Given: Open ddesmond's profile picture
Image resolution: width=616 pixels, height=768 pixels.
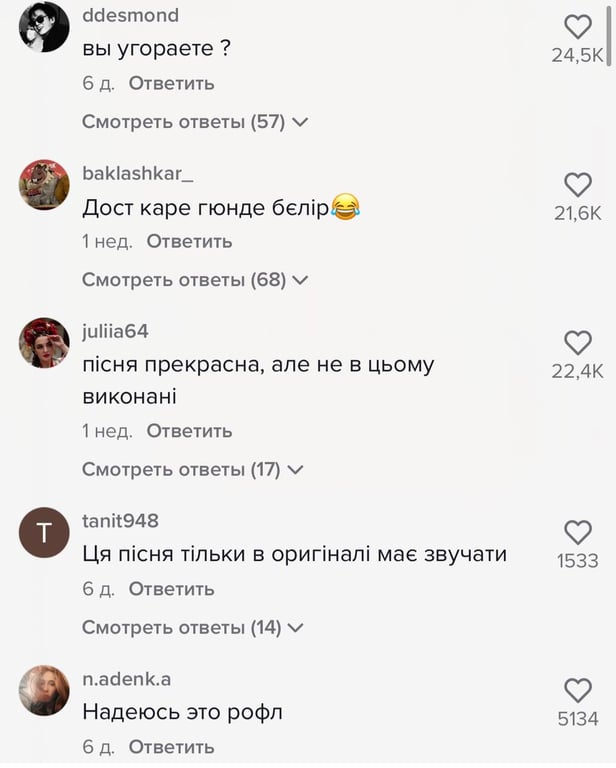Looking at the screenshot, I should pos(44,27).
